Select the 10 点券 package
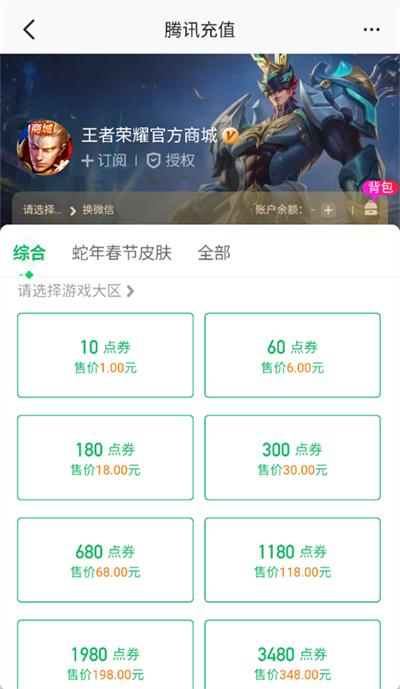 pos(105,355)
